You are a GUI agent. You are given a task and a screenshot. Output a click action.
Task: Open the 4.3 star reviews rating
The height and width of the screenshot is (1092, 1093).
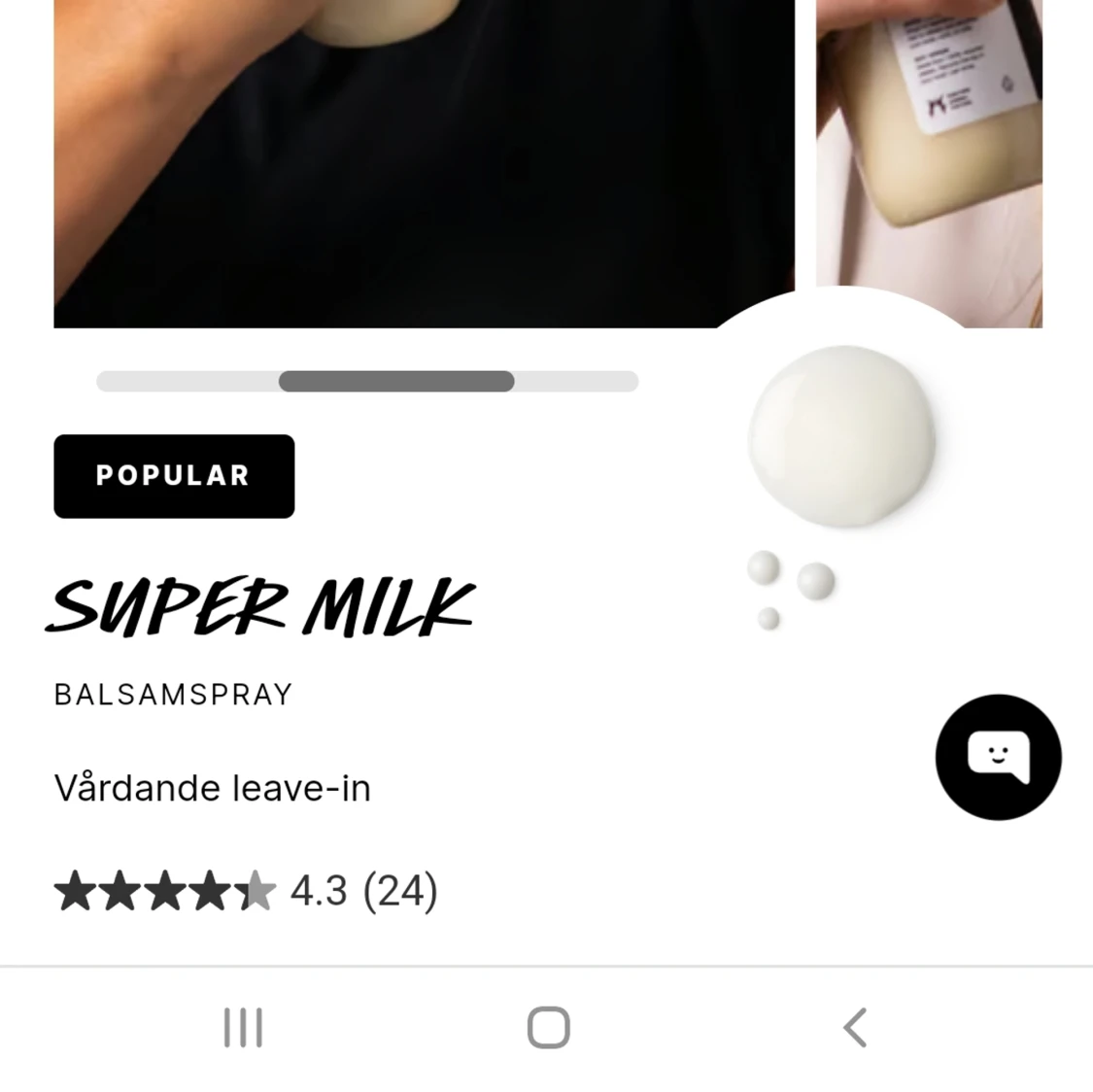point(246,891)
